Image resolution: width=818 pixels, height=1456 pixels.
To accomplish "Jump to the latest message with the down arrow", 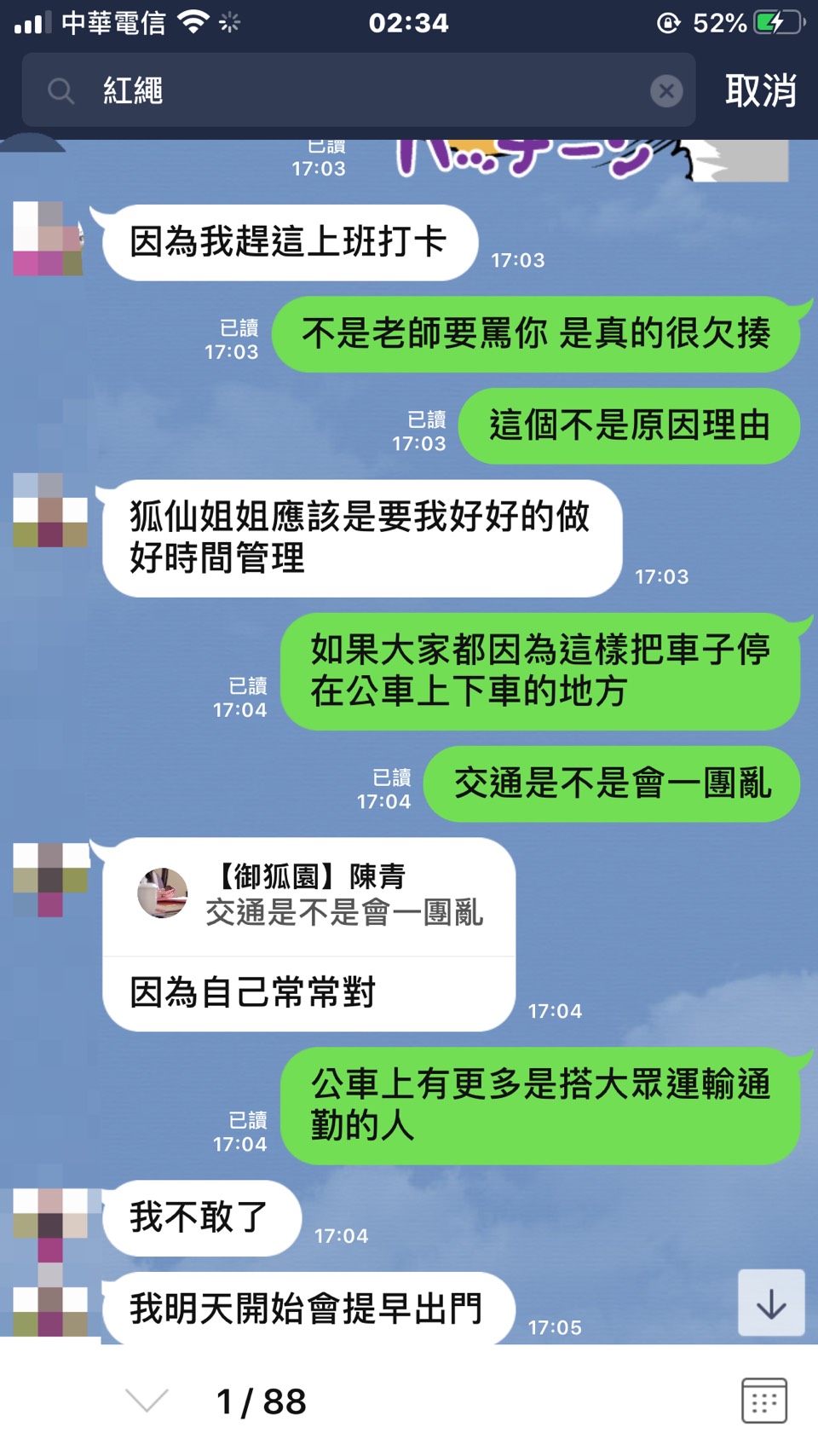I will coord(771,1303).
